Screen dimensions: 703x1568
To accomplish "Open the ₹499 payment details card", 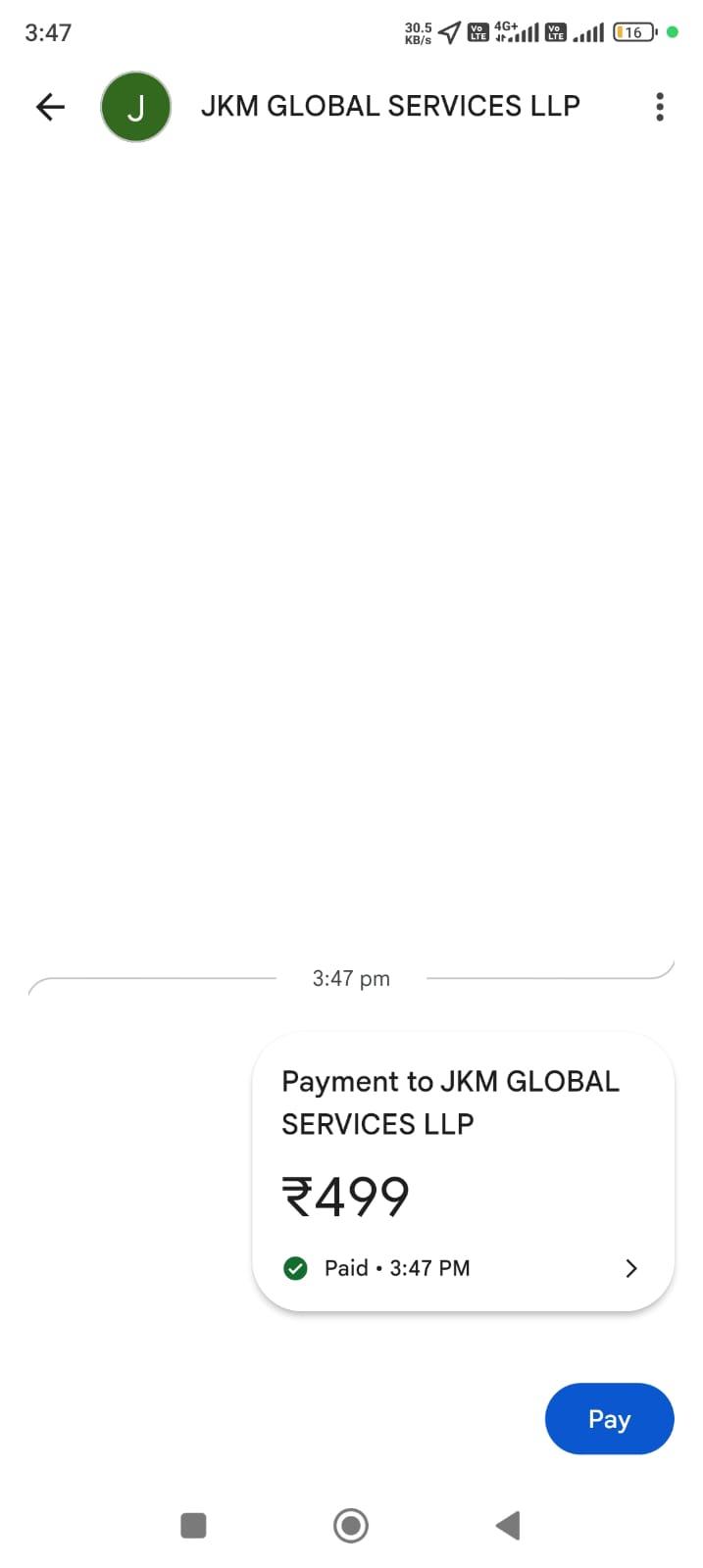I will tap(464, 1171).
